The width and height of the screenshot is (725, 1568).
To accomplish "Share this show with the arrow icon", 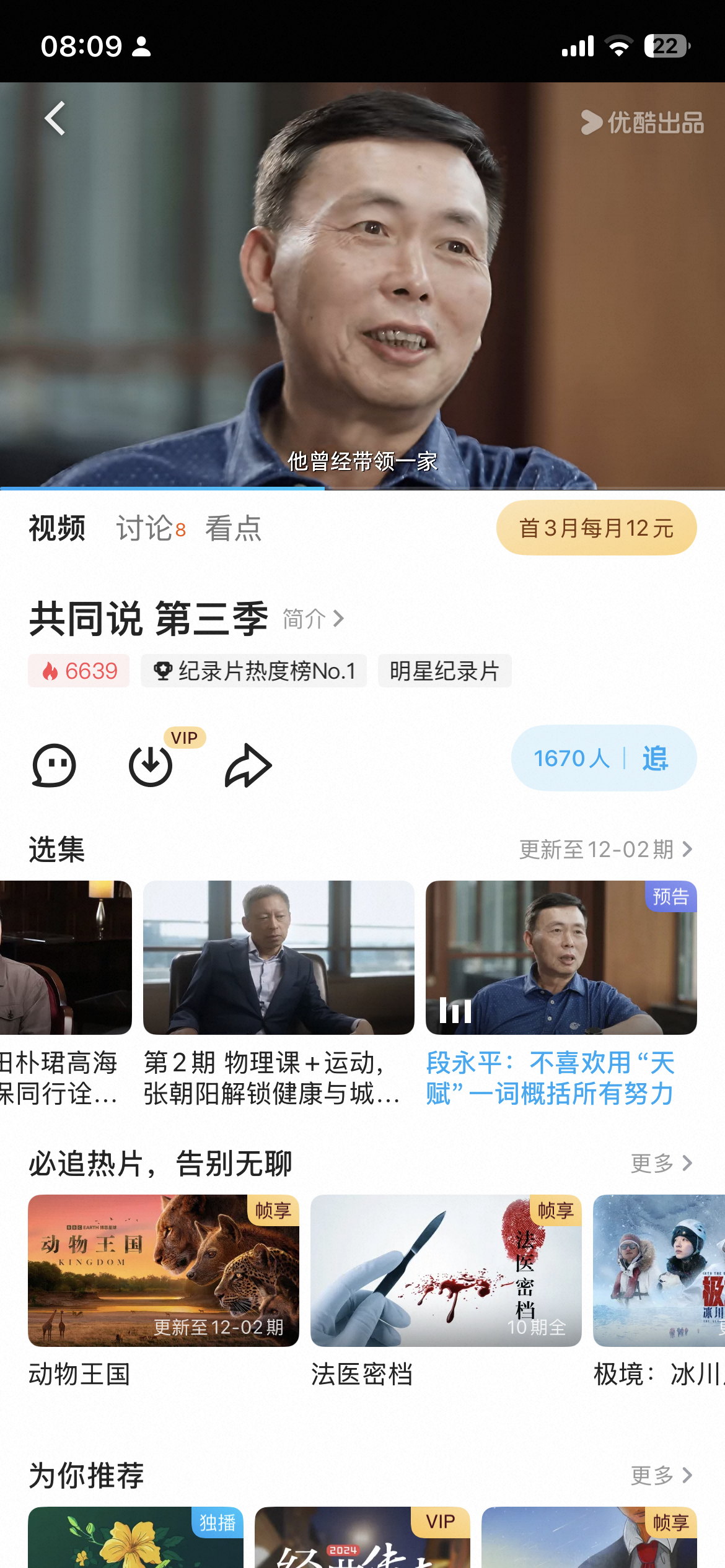I will pyautogui.click(x=248, y=765).
